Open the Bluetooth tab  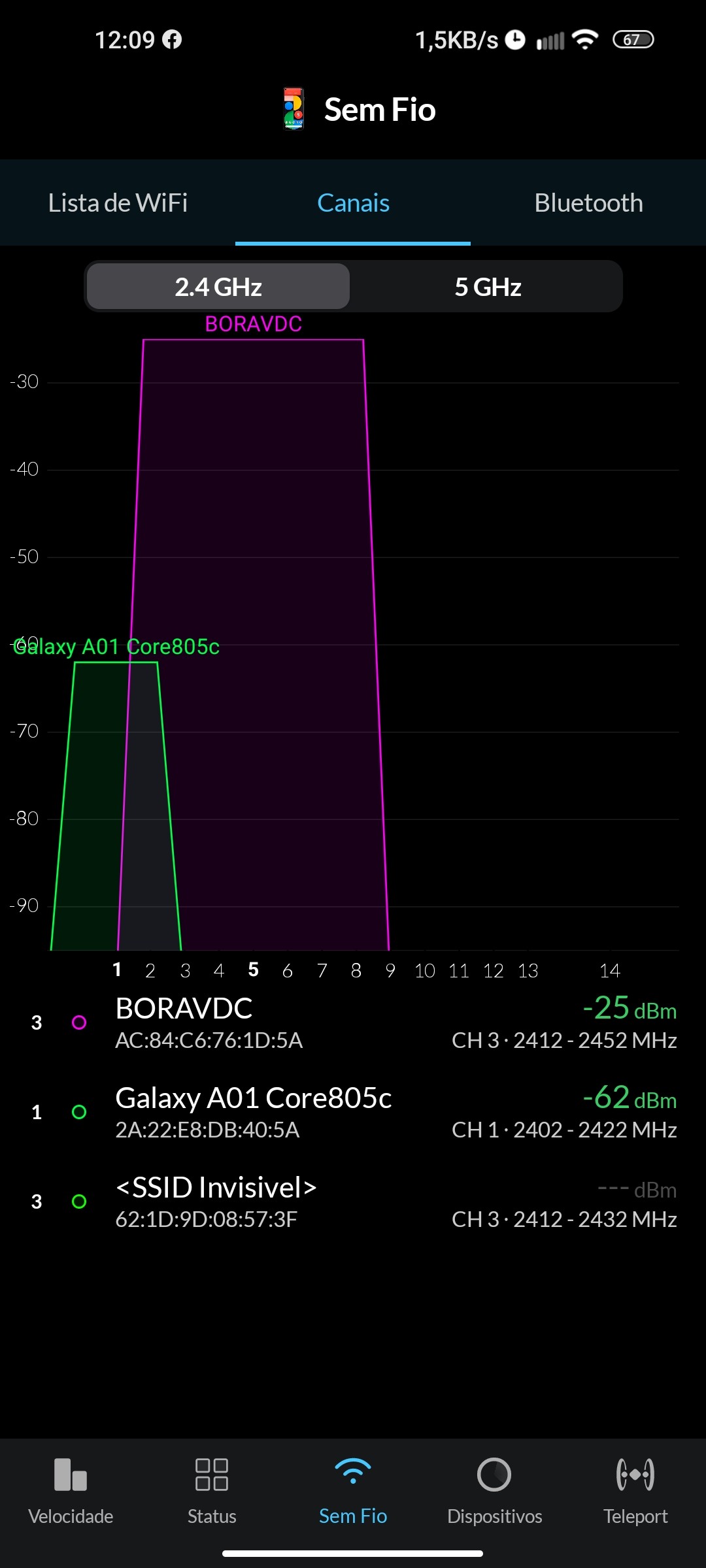coord(588,203)
